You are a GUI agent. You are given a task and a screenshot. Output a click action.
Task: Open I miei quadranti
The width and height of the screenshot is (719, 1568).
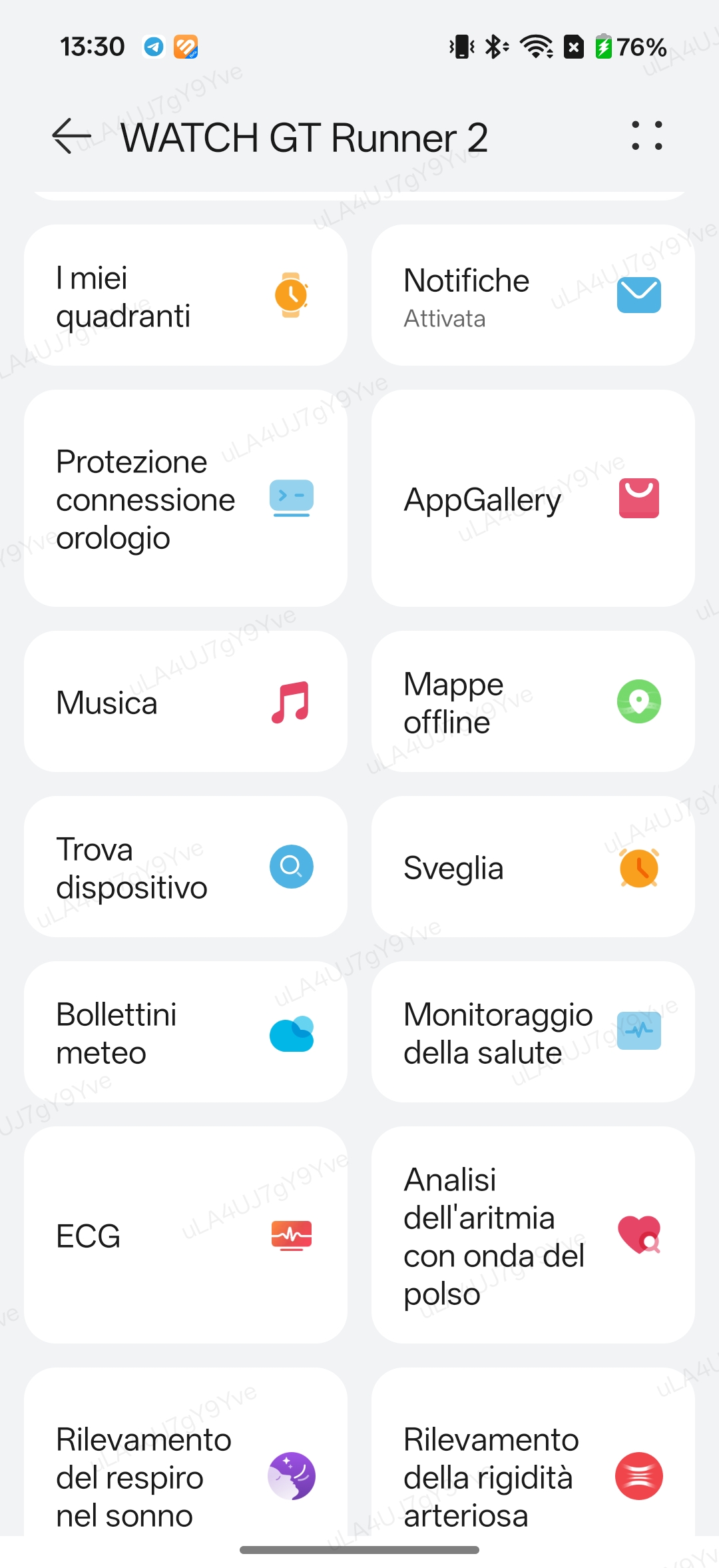coord(185,295)
